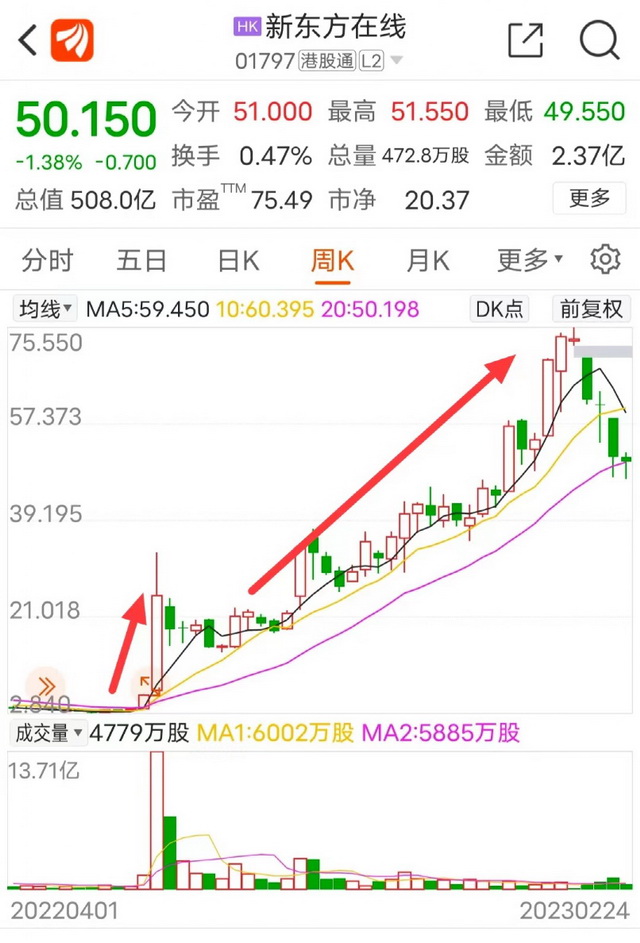Switch to the 日K tab

(238, 261)
